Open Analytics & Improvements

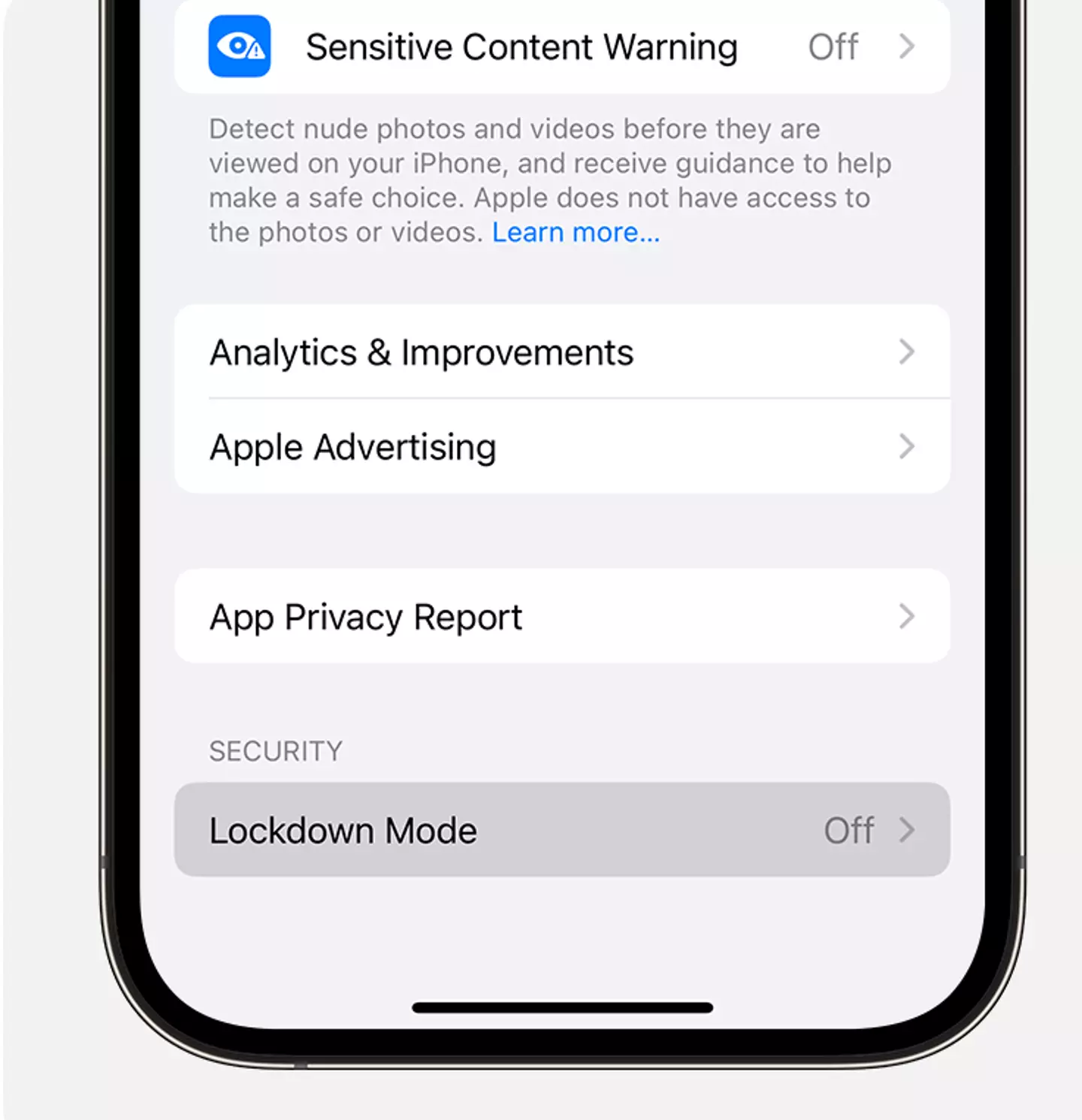[x=561, y=352]
